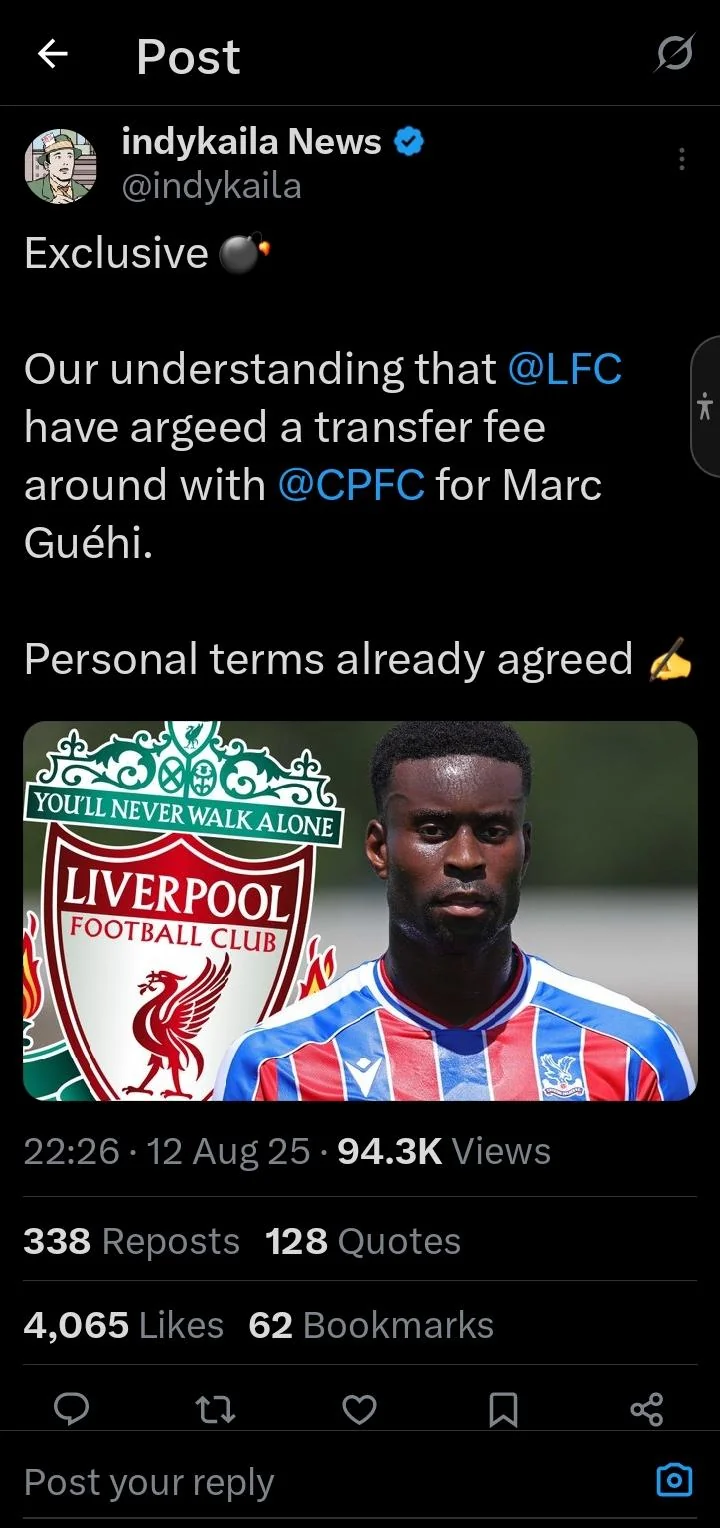Screen dimensions: 720x1528
Task: Share this post
Action: coord(647,1409)
